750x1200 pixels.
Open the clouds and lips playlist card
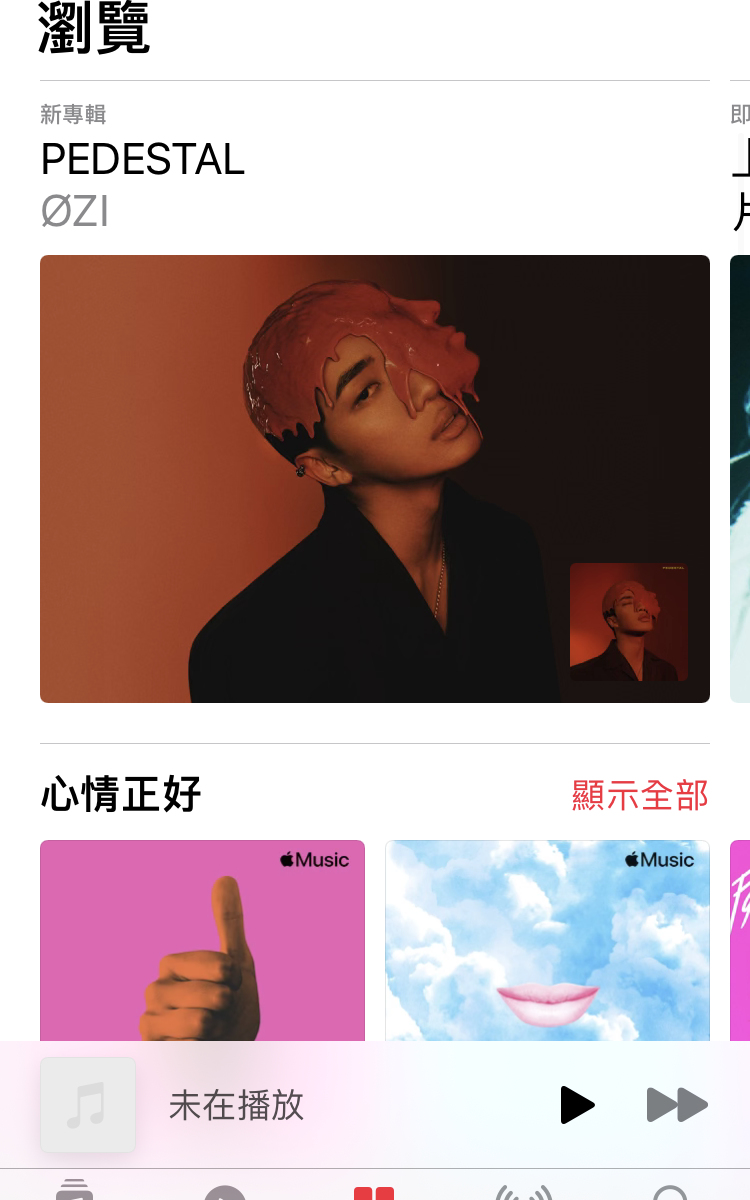547,940
